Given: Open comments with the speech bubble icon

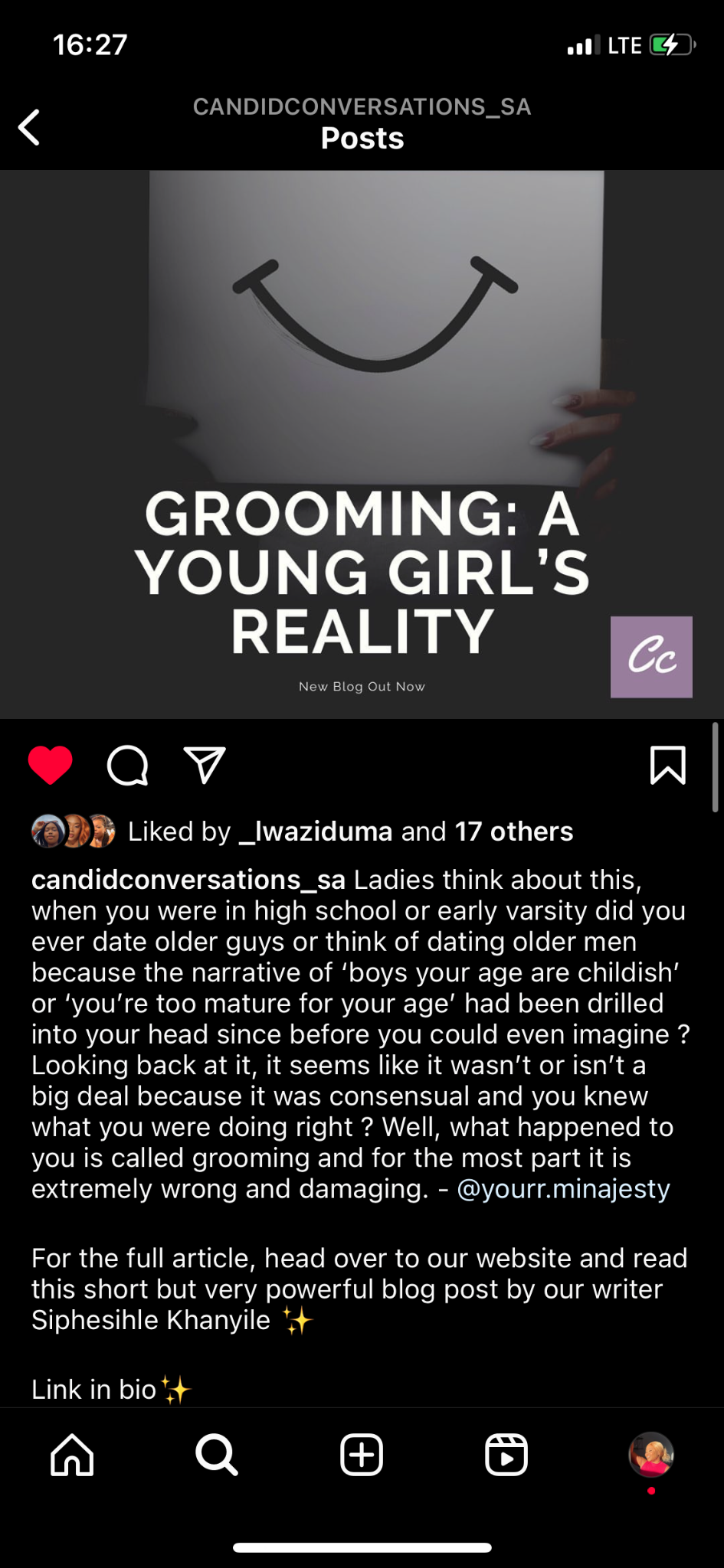Looking at the screenshot, I should pos(127,765).
